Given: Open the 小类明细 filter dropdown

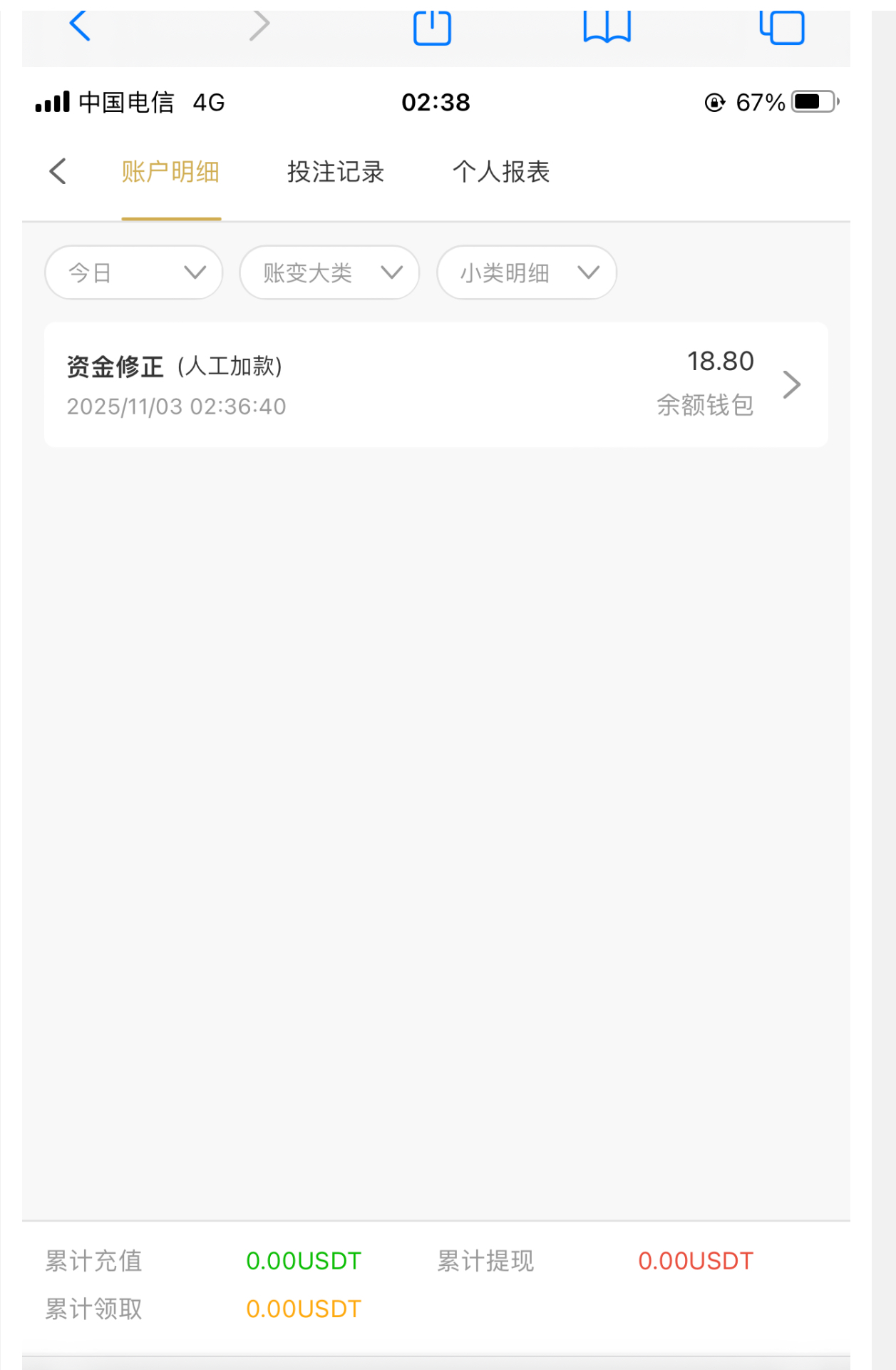Looking at the screenshot, I should [x=527, y=272].
